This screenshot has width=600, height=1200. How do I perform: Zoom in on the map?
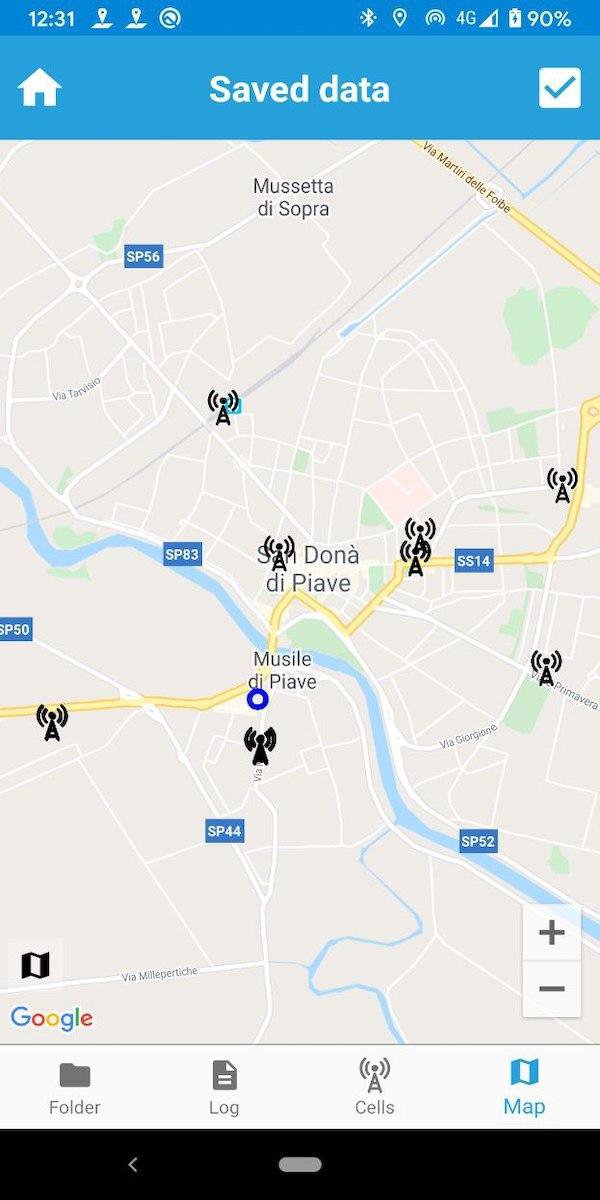[551, 934]
